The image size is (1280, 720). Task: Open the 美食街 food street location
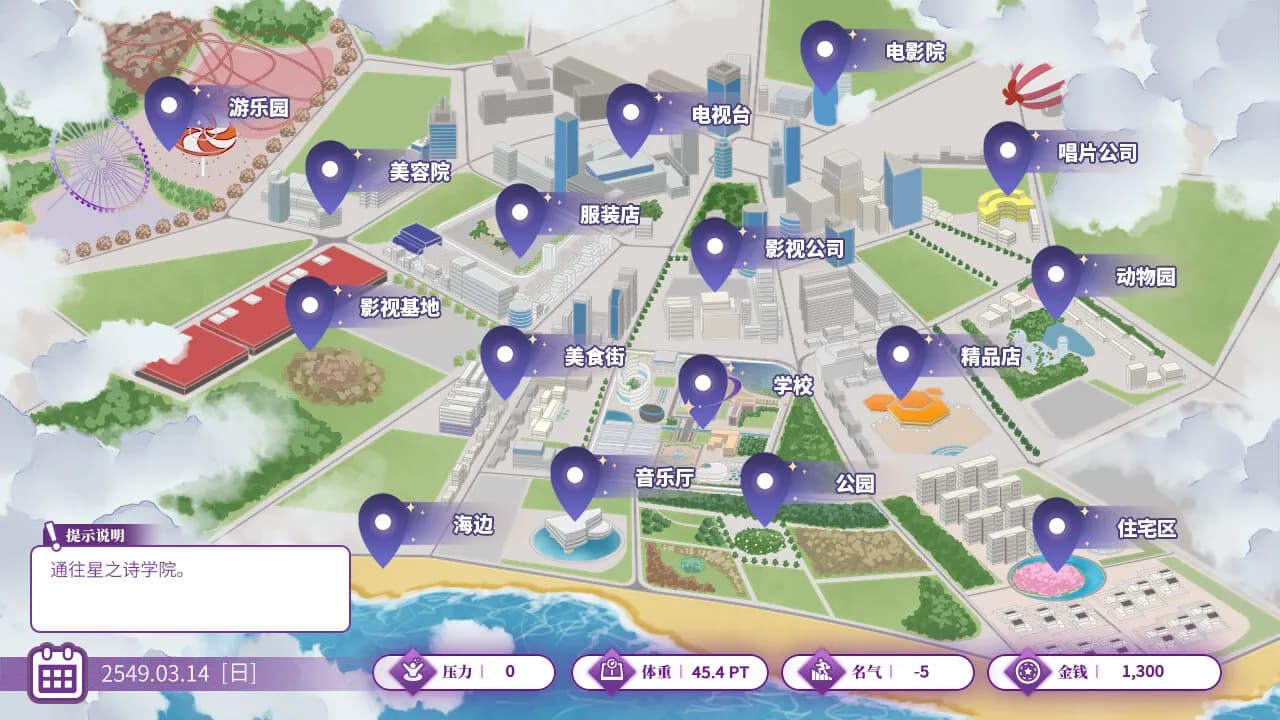505,354
